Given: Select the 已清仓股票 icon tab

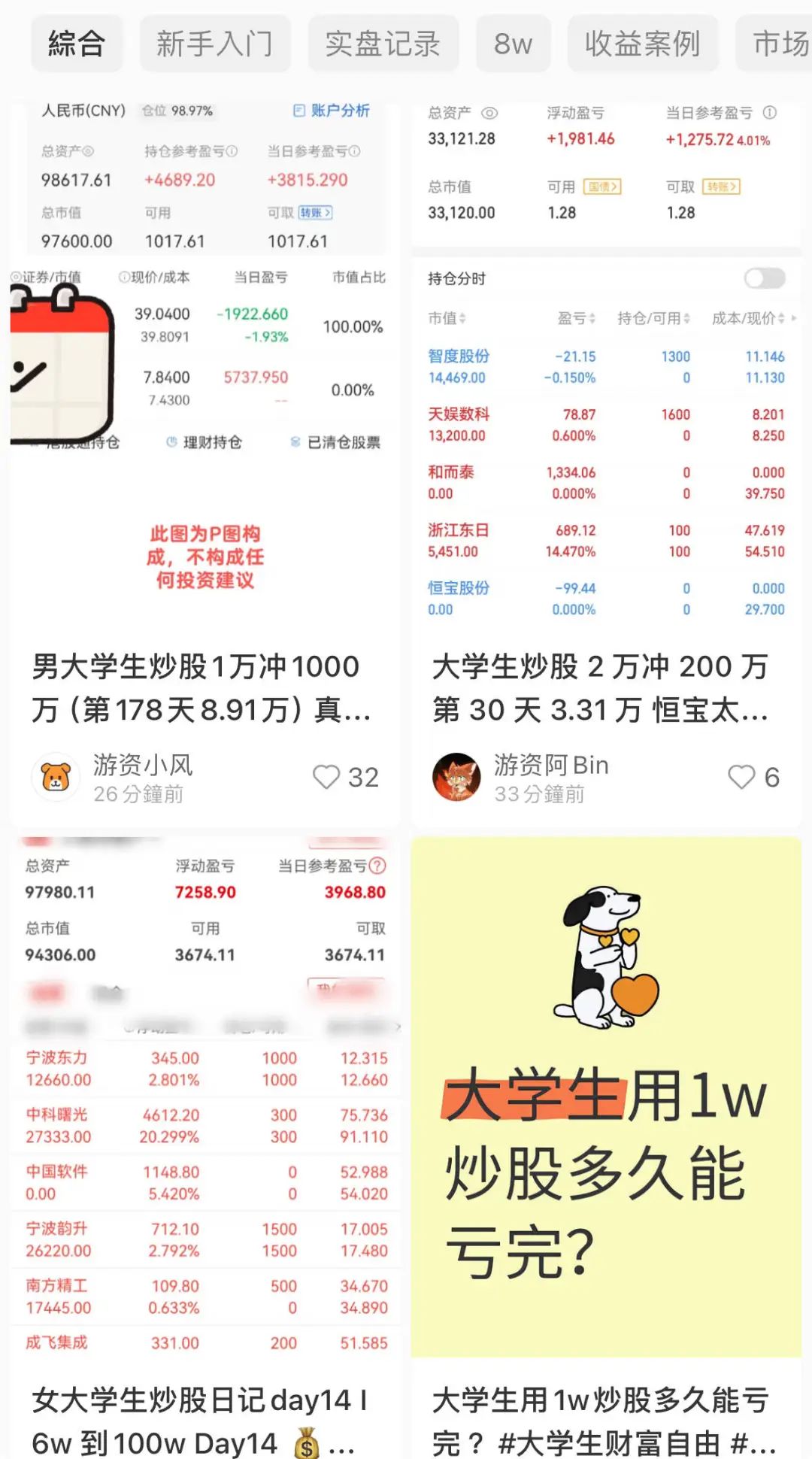Looking at the screenshot, I should point(295,442).
